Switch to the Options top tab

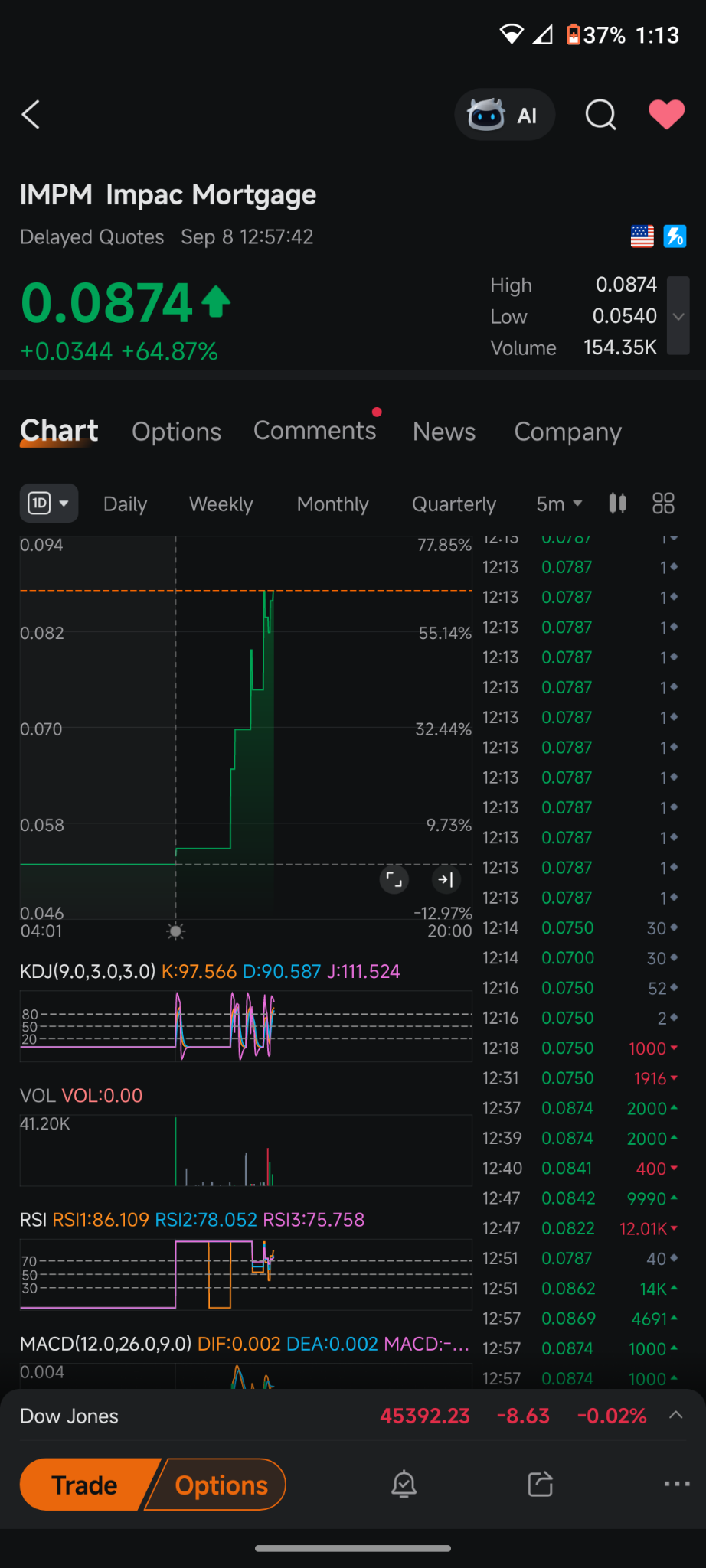[176, 432]
